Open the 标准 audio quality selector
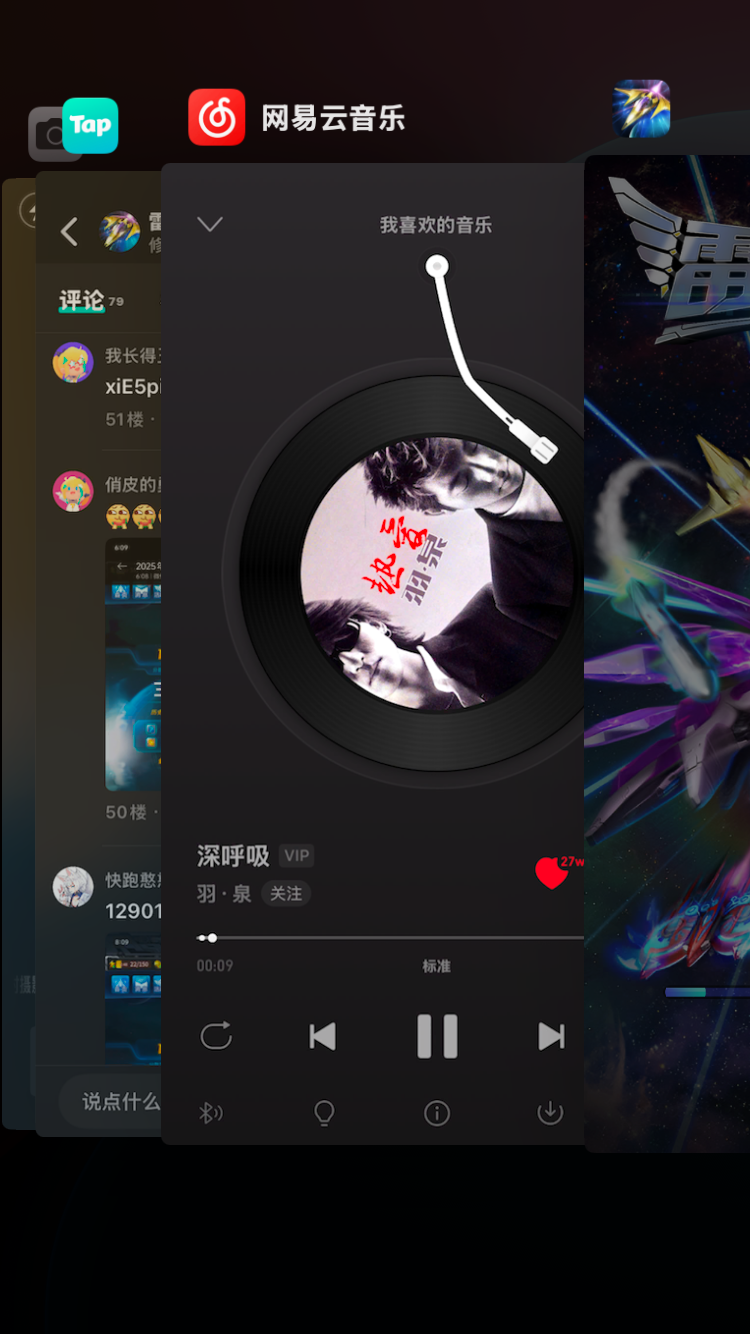The image size is (750, 1334). click(437, 966)
